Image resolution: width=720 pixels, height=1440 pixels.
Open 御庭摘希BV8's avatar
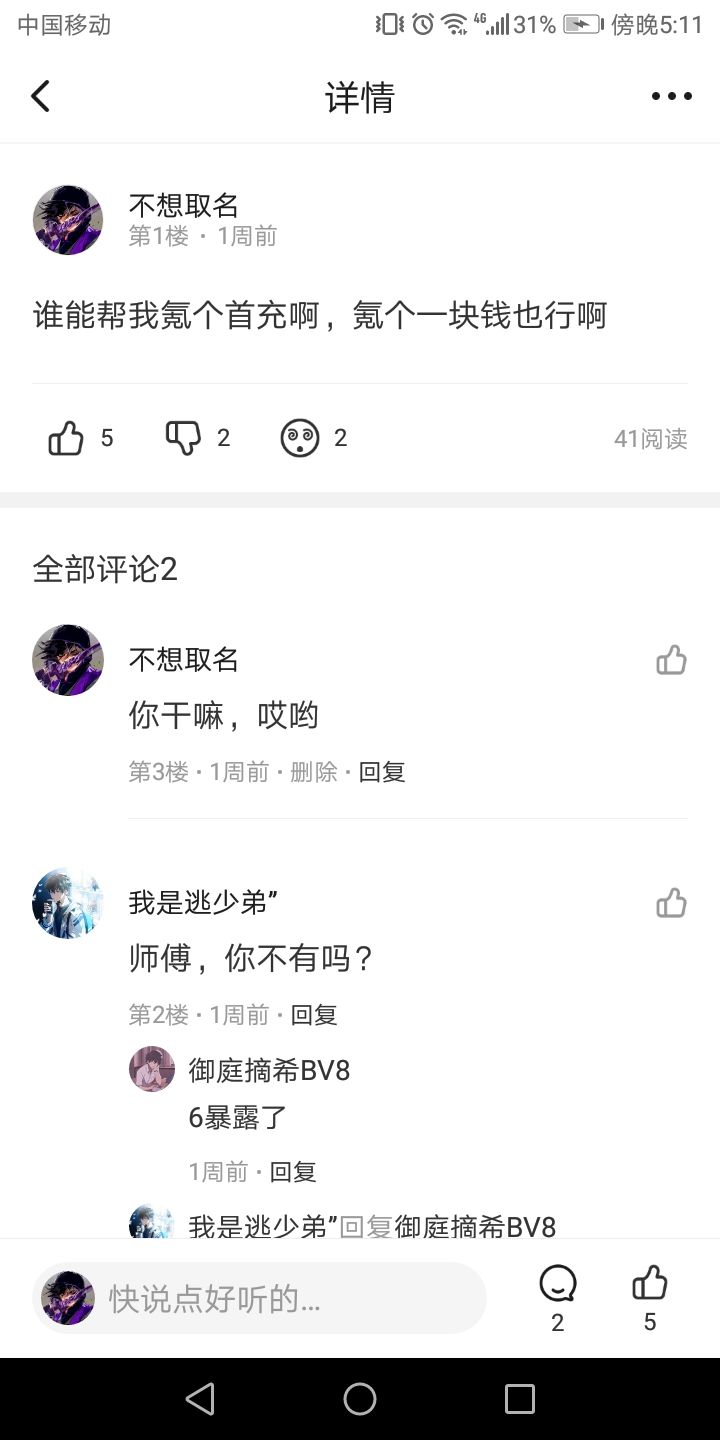point(152,1069)
